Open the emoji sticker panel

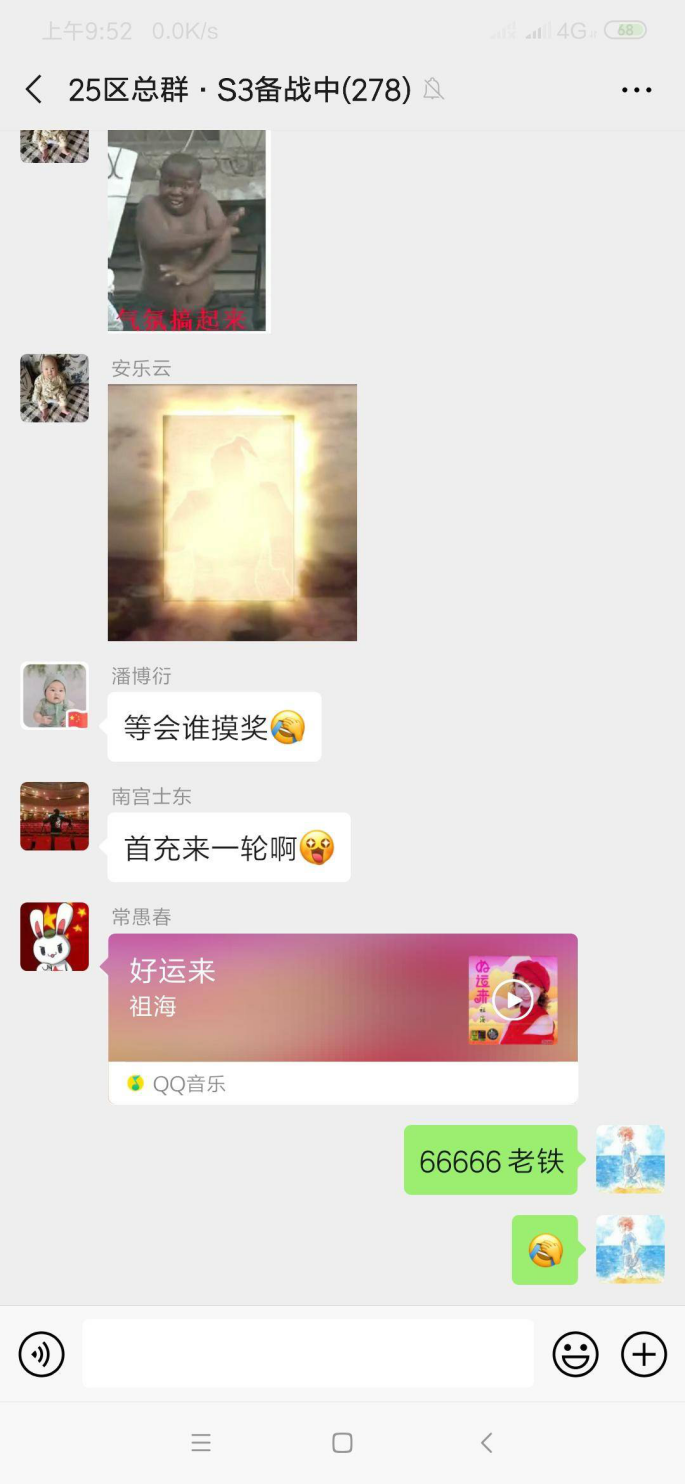pos(576,1355)
